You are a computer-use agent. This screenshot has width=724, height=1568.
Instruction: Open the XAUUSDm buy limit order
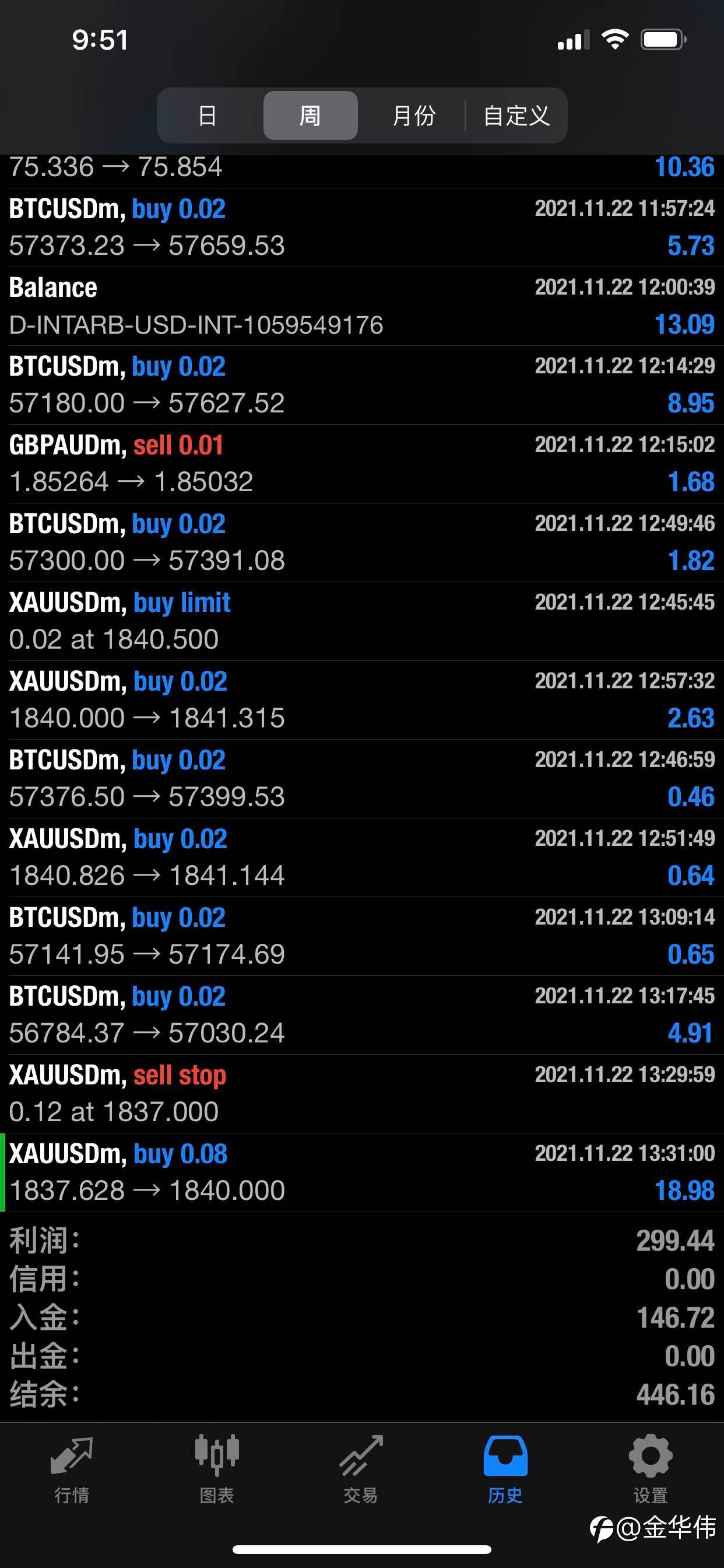pos(362,621)
